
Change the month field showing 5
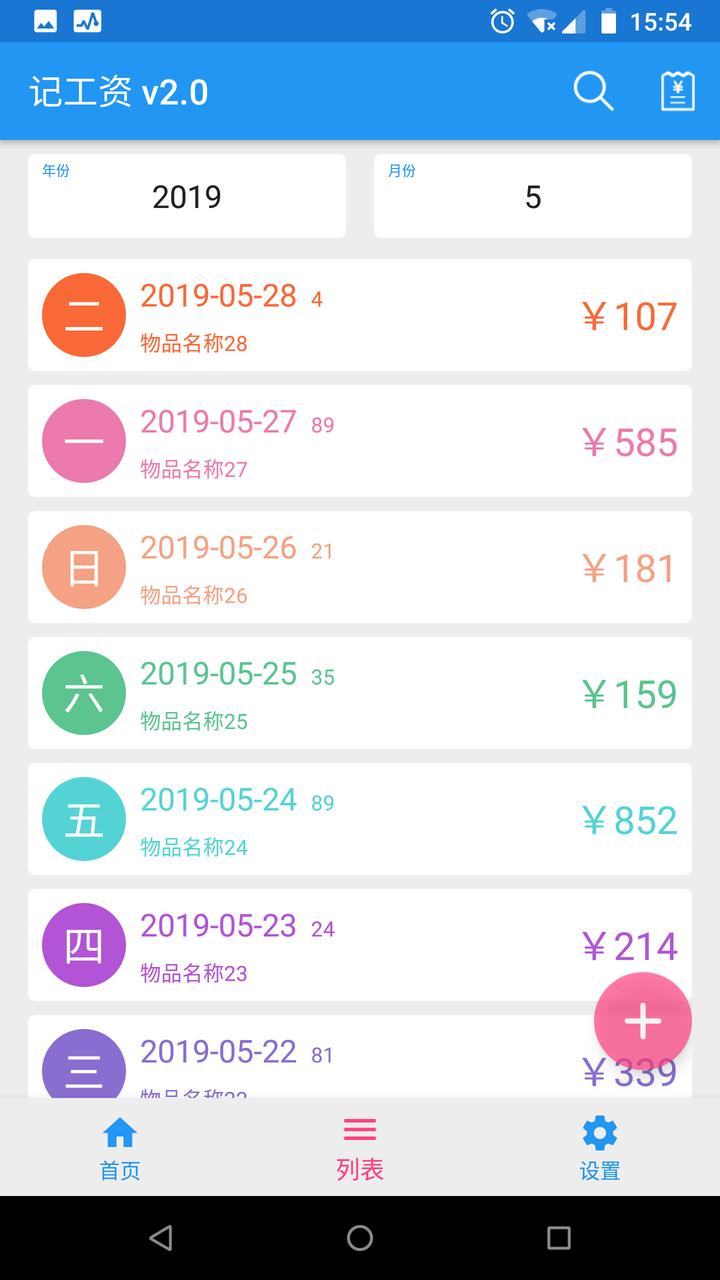pyautogui.click(x=532, y=196)
